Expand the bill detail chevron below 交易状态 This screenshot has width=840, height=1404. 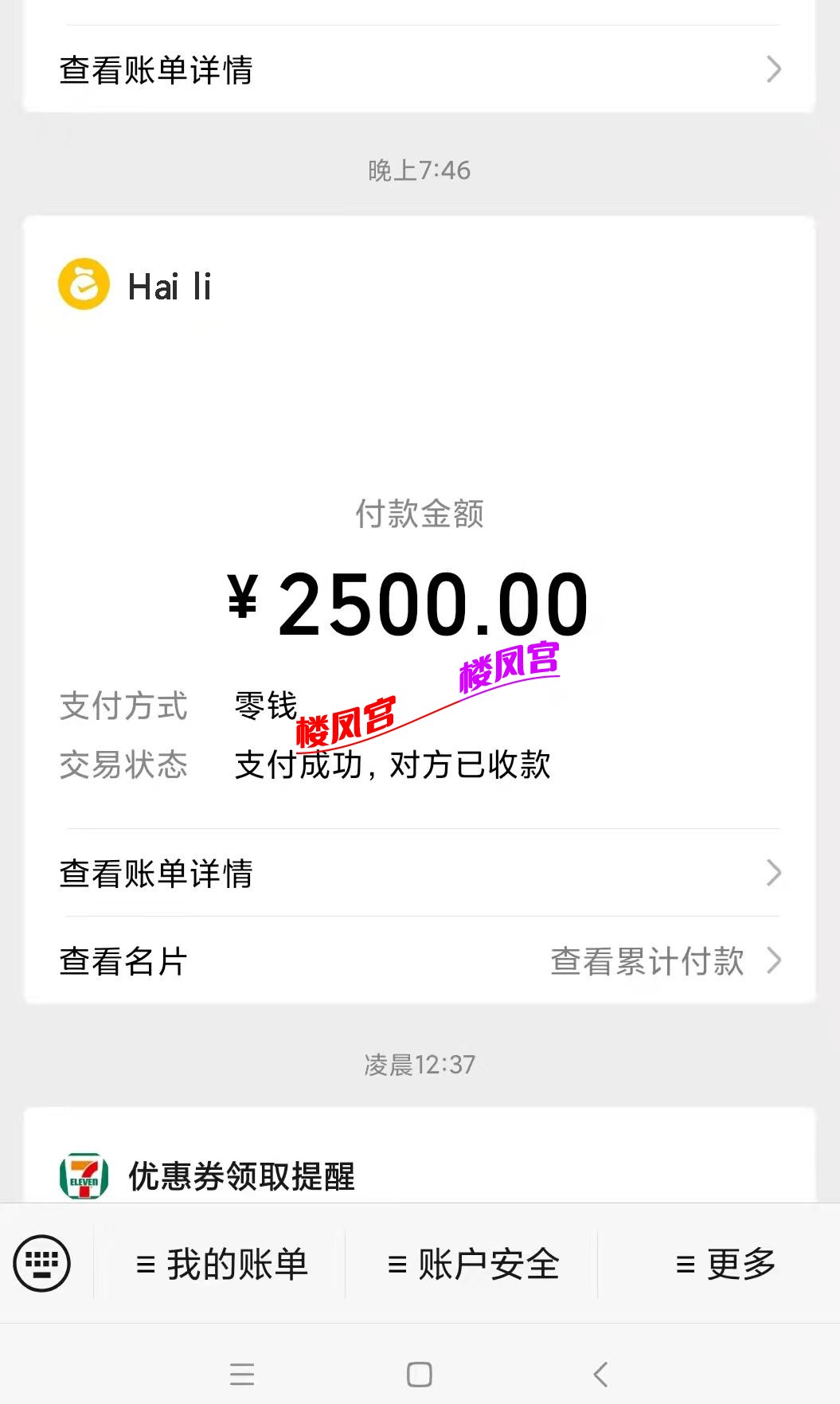[x=772, y=874]
